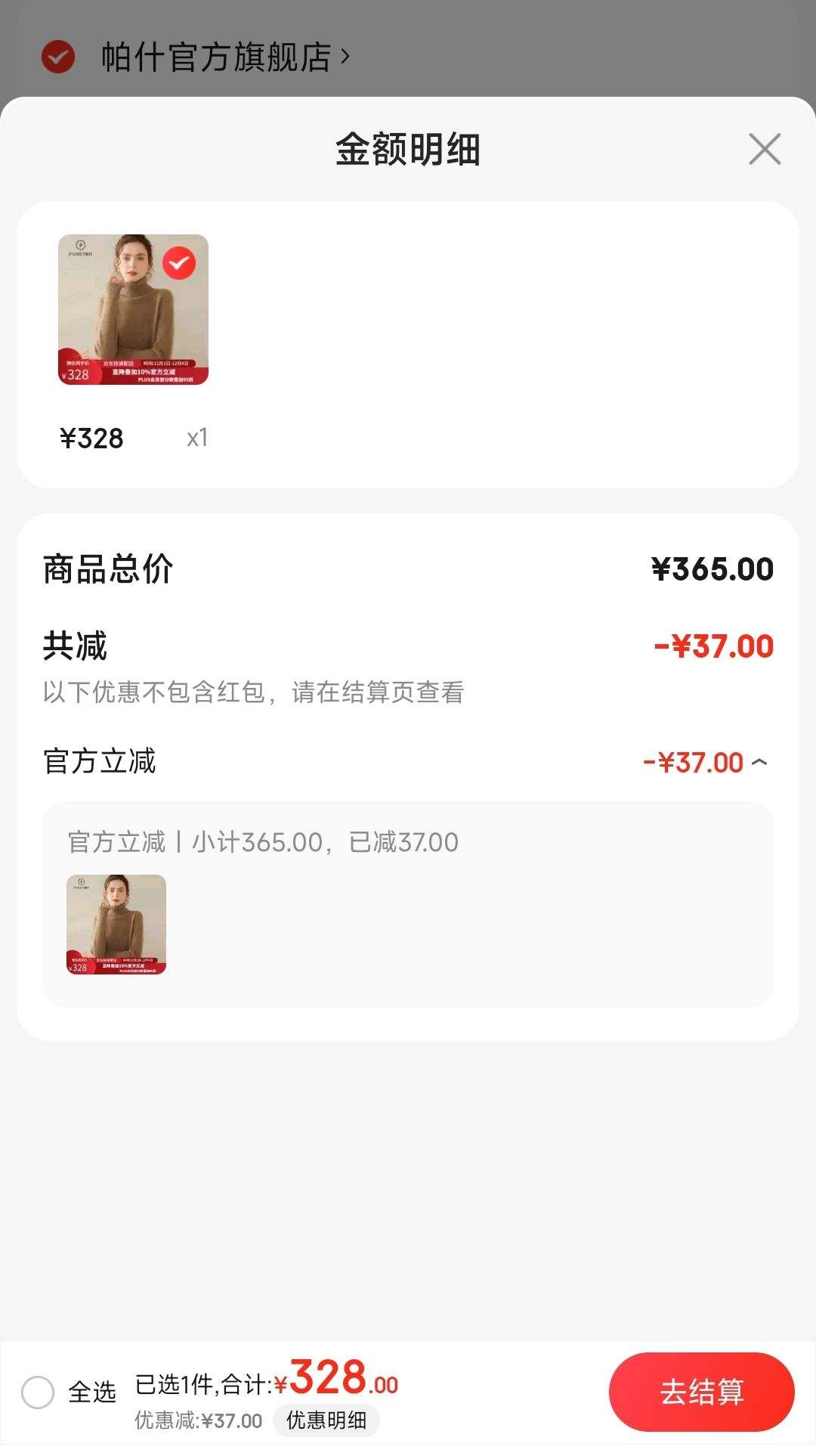Click the brand logo on the product image
The image size is (816, 1456).
[79, 248]
